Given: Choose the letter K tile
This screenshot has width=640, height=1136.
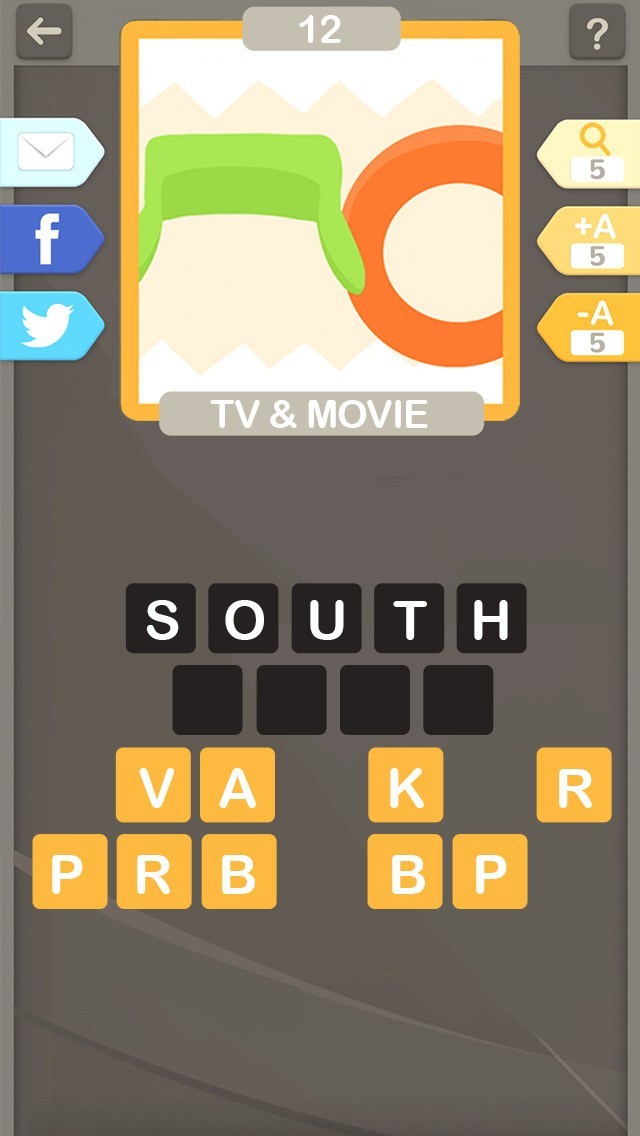Looking at the screenshot, I should [406, 785].
